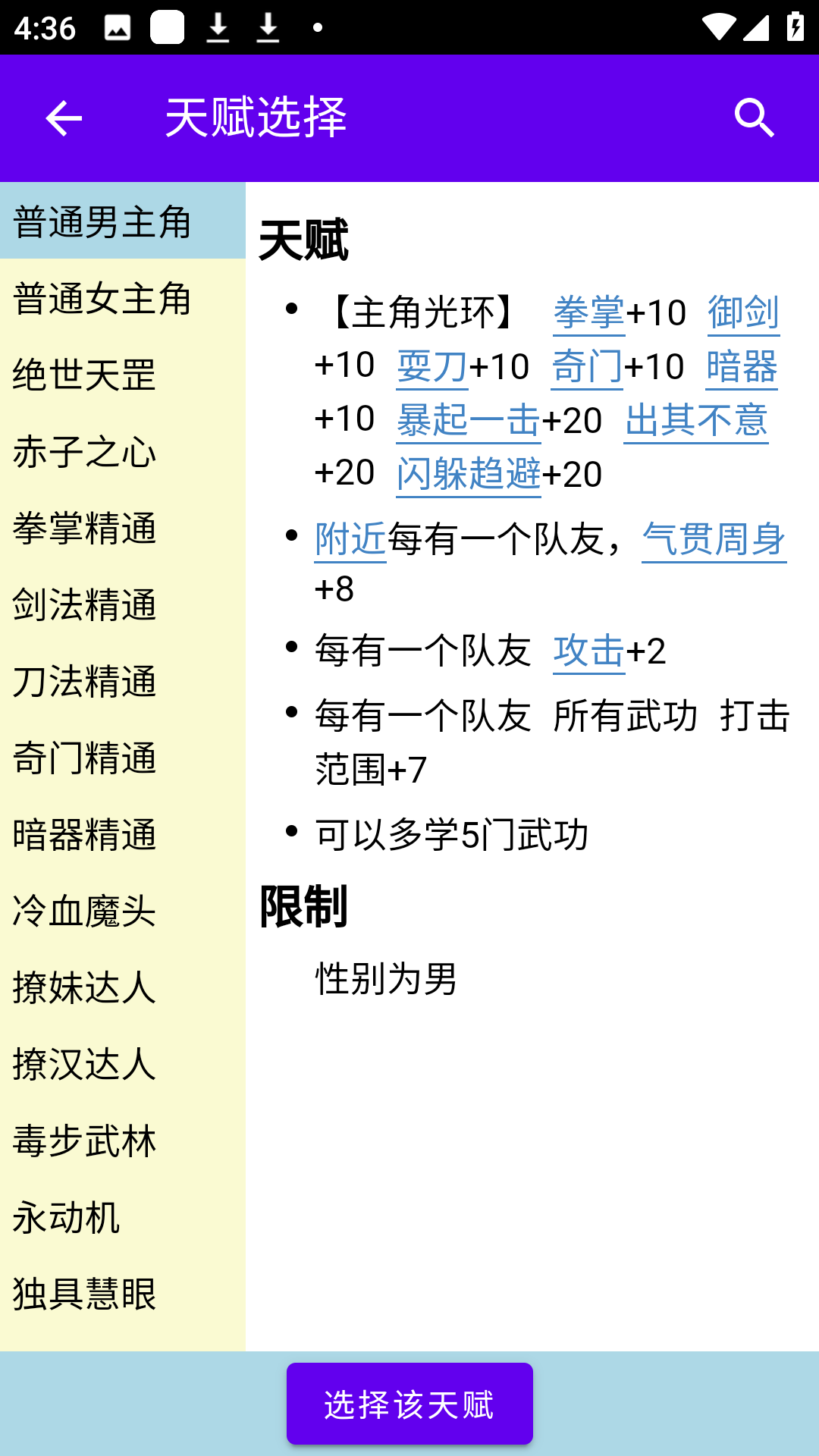The height and width of the screenshot is (1456, 819).
Task: Open the 毒步武林 talent
Action: (x=123, y=1140)
